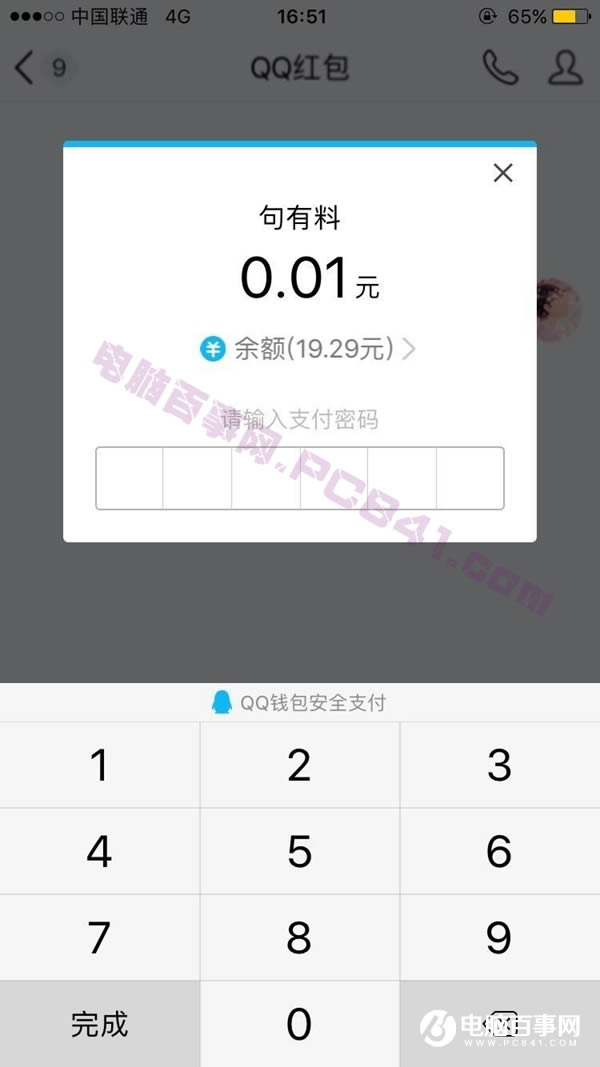Viewport: 600px width, 1067px height.
Task: Enter digit 4 on the keypad
Action: [x=99, y=851]
